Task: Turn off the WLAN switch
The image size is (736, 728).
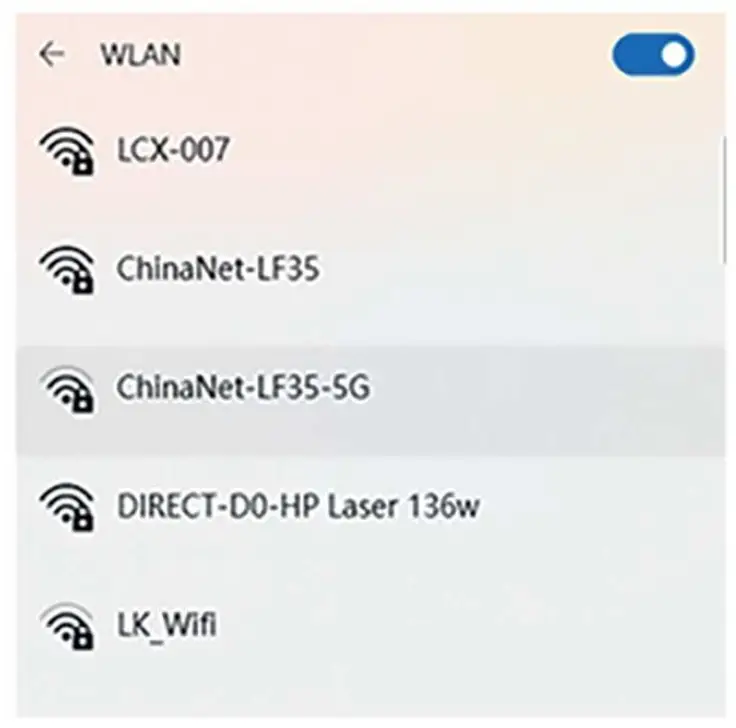Action: pos(653,55)
